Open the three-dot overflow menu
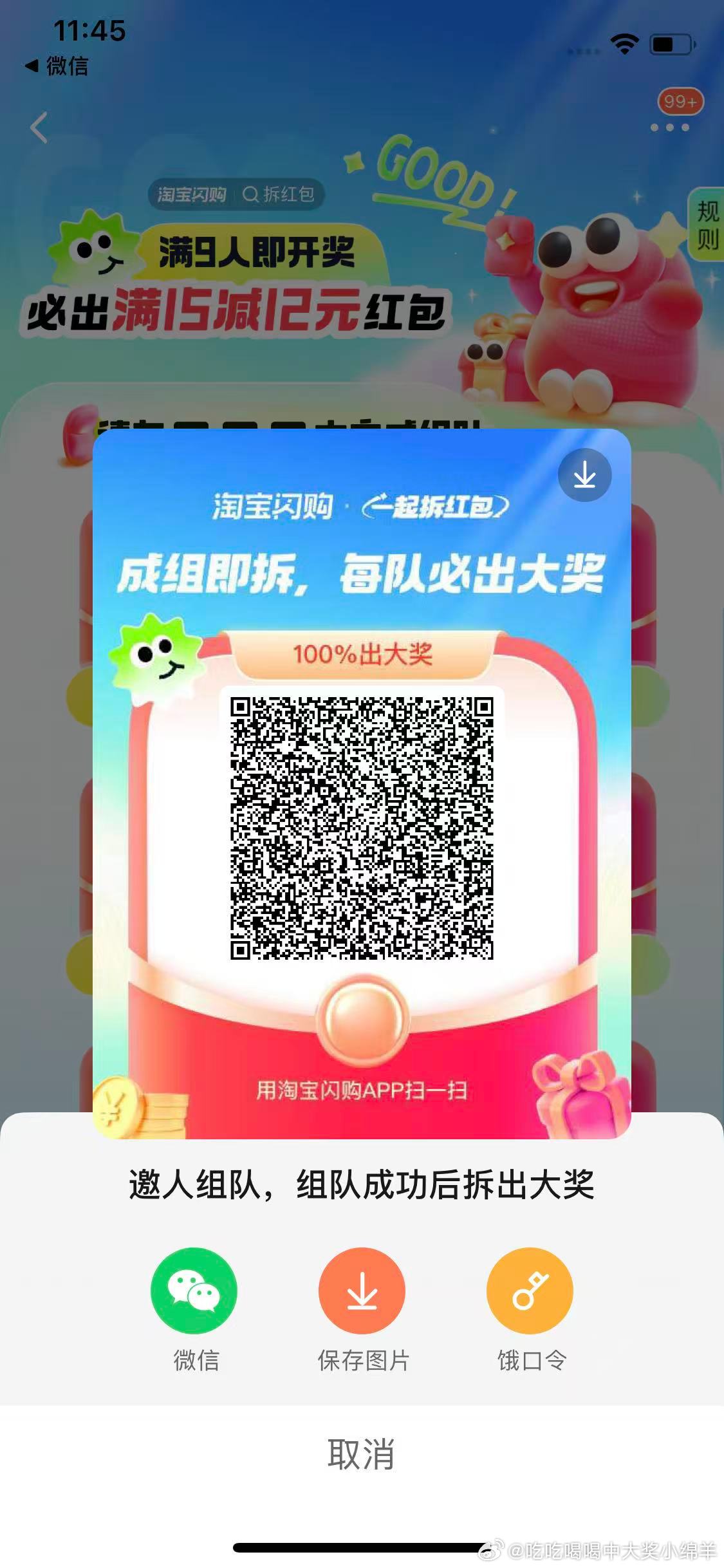Viewport: 724px width, 1568px height. coord(669,127)
